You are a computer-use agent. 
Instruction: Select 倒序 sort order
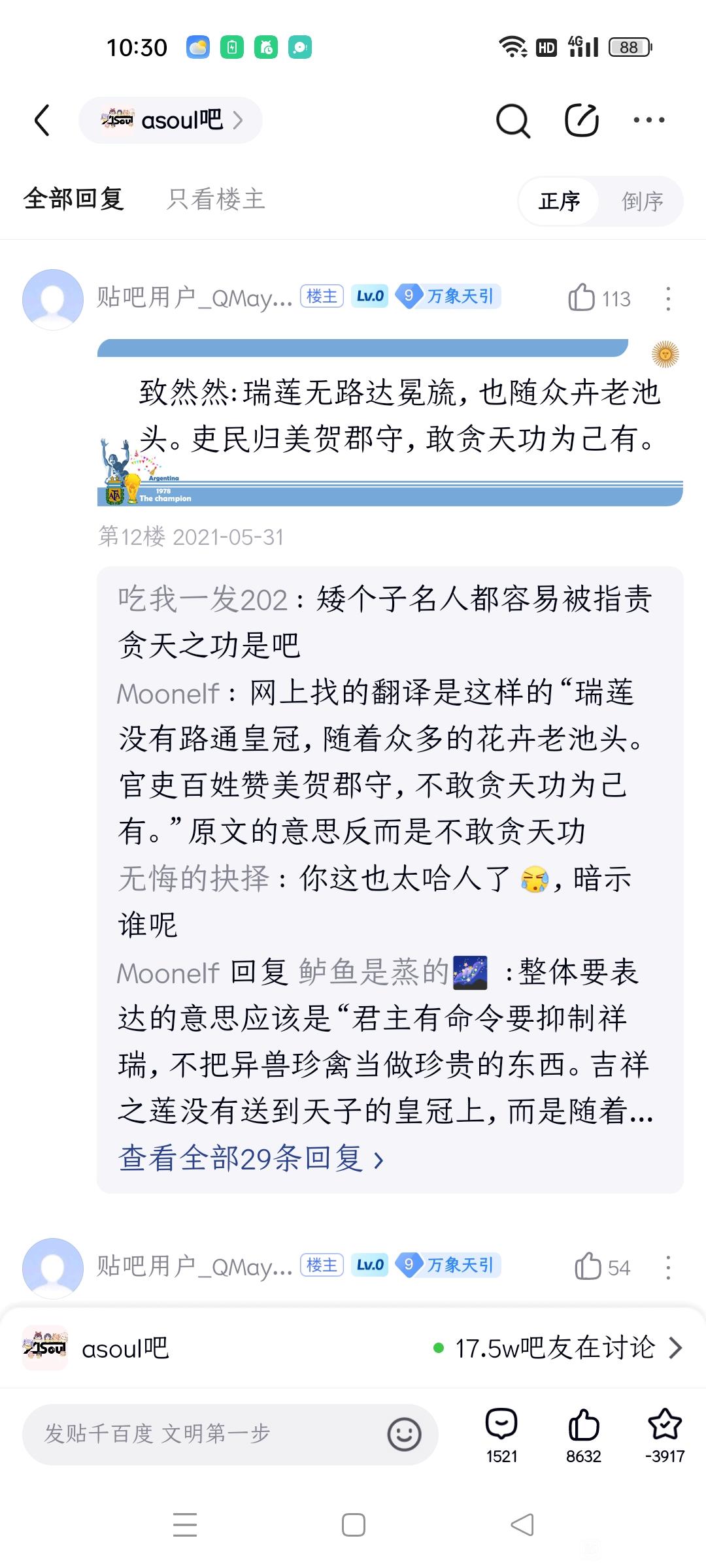641,201
